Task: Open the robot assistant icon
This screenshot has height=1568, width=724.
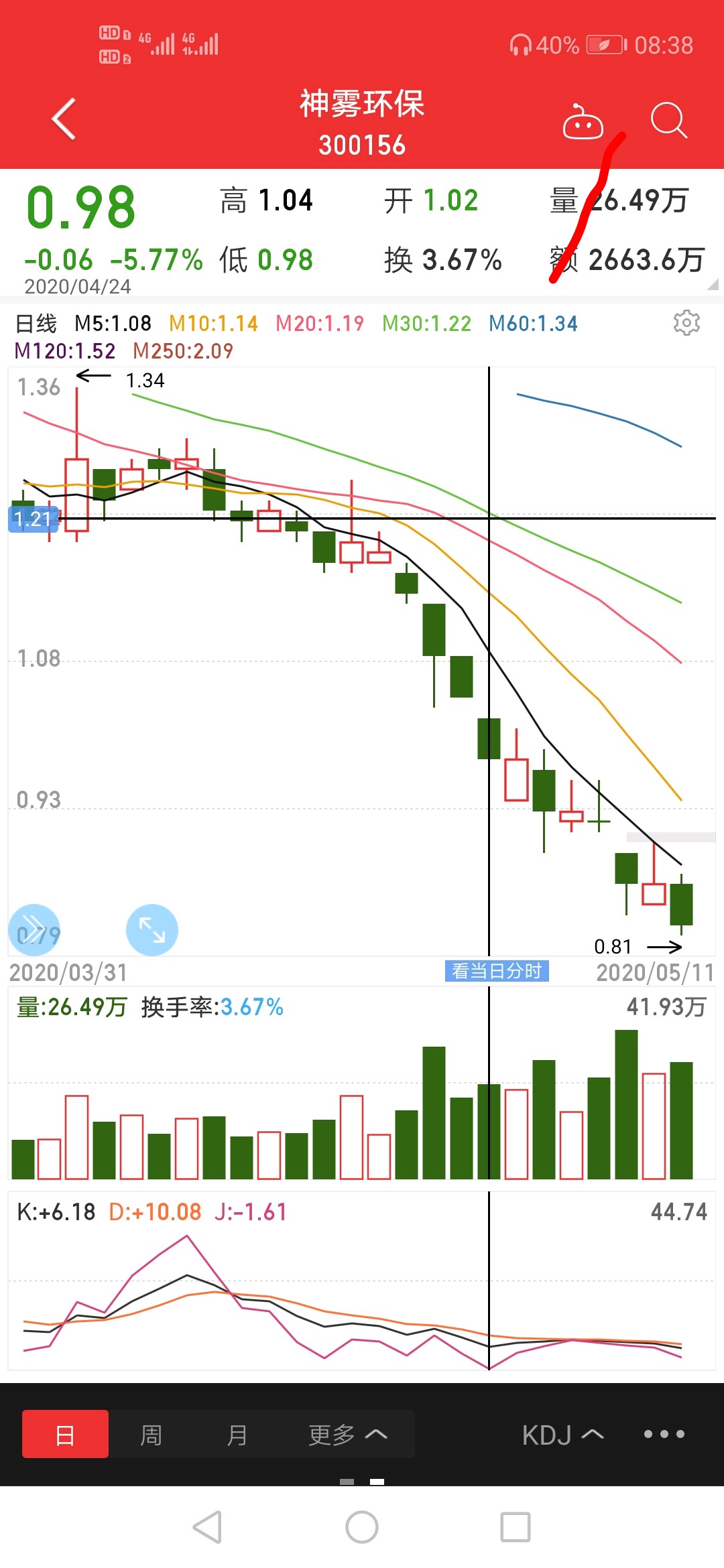Action: [x=583, y=121]
